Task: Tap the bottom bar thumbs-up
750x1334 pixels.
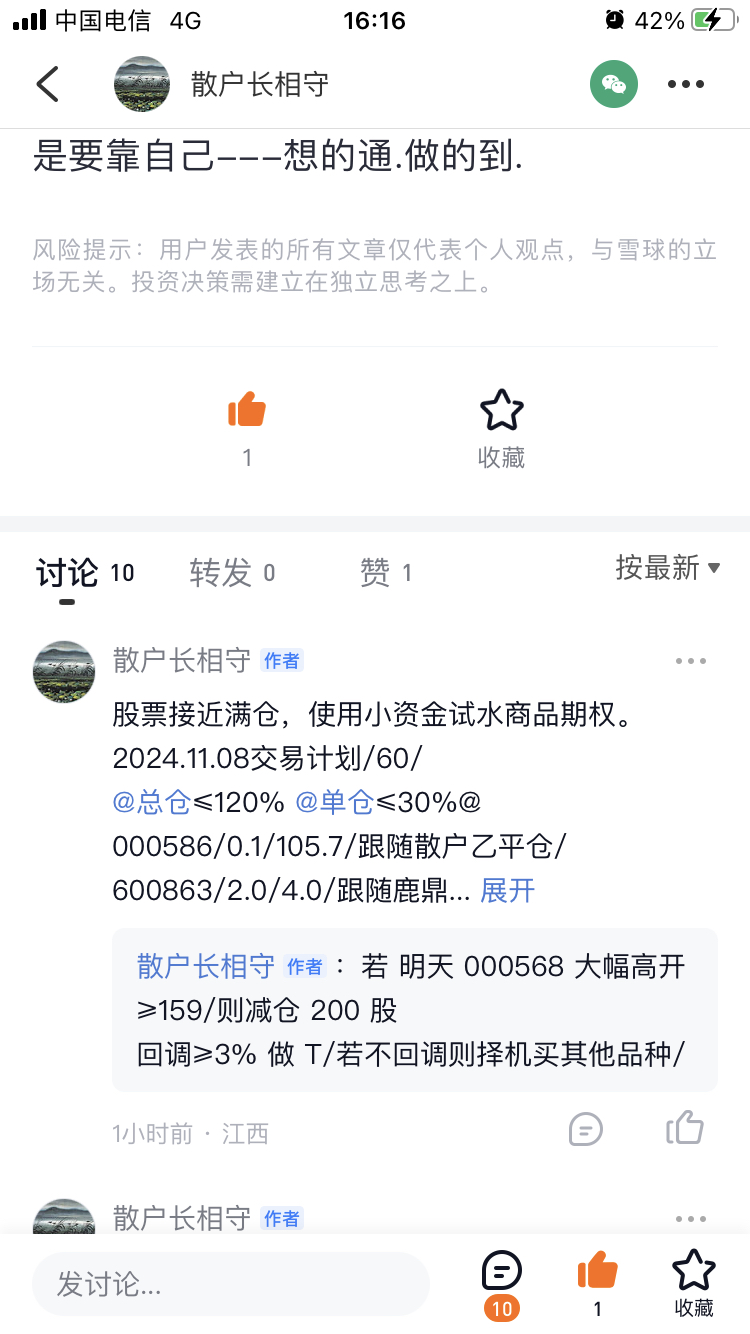Action: [x=597, y=1272]
